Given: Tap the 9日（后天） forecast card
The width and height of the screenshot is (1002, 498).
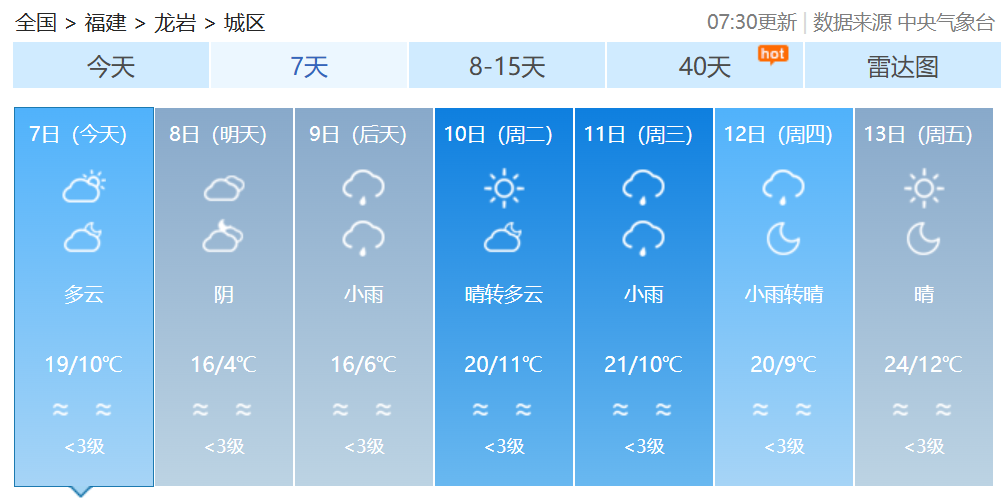Looking at the screenshot, I should click(x=364, y=296).
